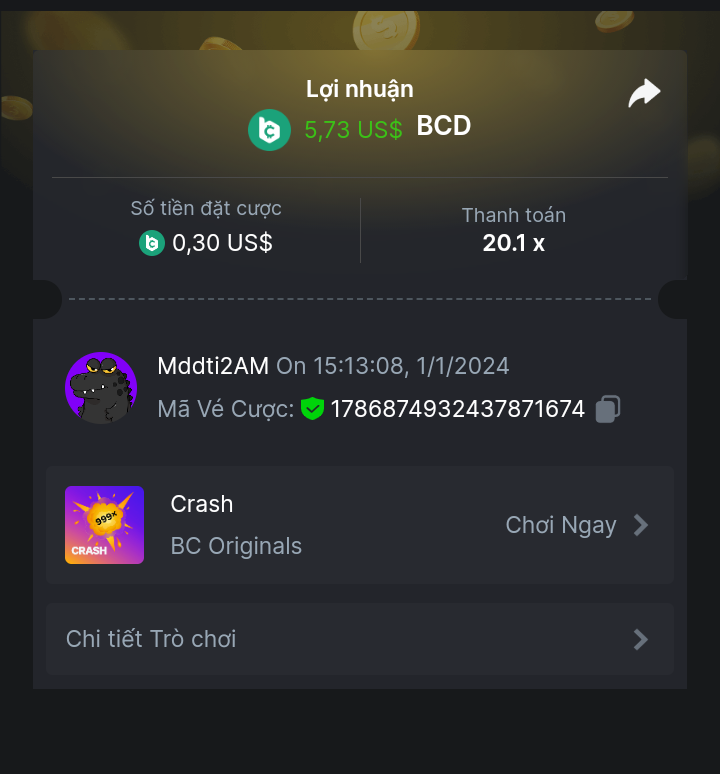Play Crash now via Chơi Ngay
Screen dimensions: 720x774
pyautogui.click(x=577, y=525)
